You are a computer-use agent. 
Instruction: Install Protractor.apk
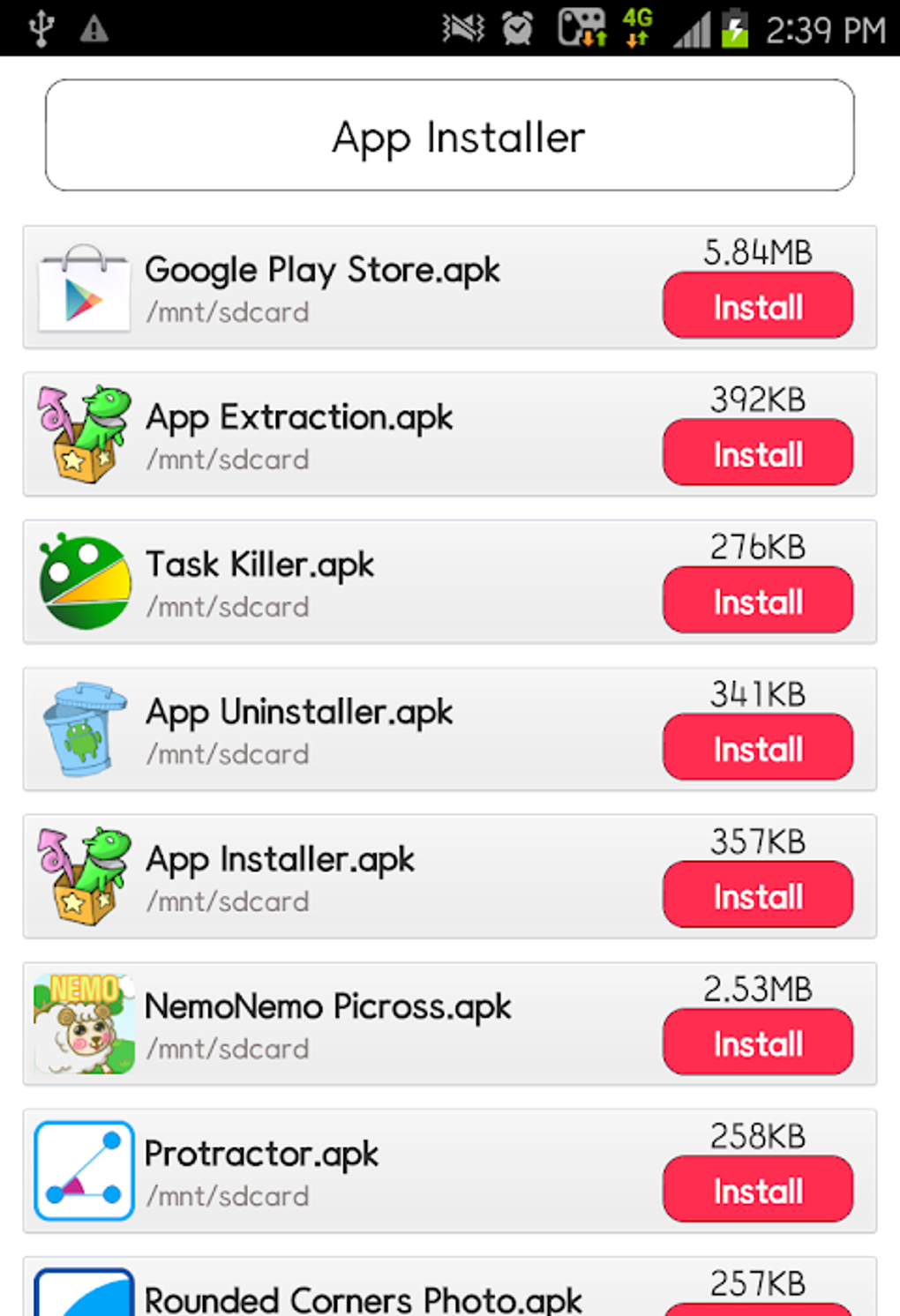tap(758, 1189)
